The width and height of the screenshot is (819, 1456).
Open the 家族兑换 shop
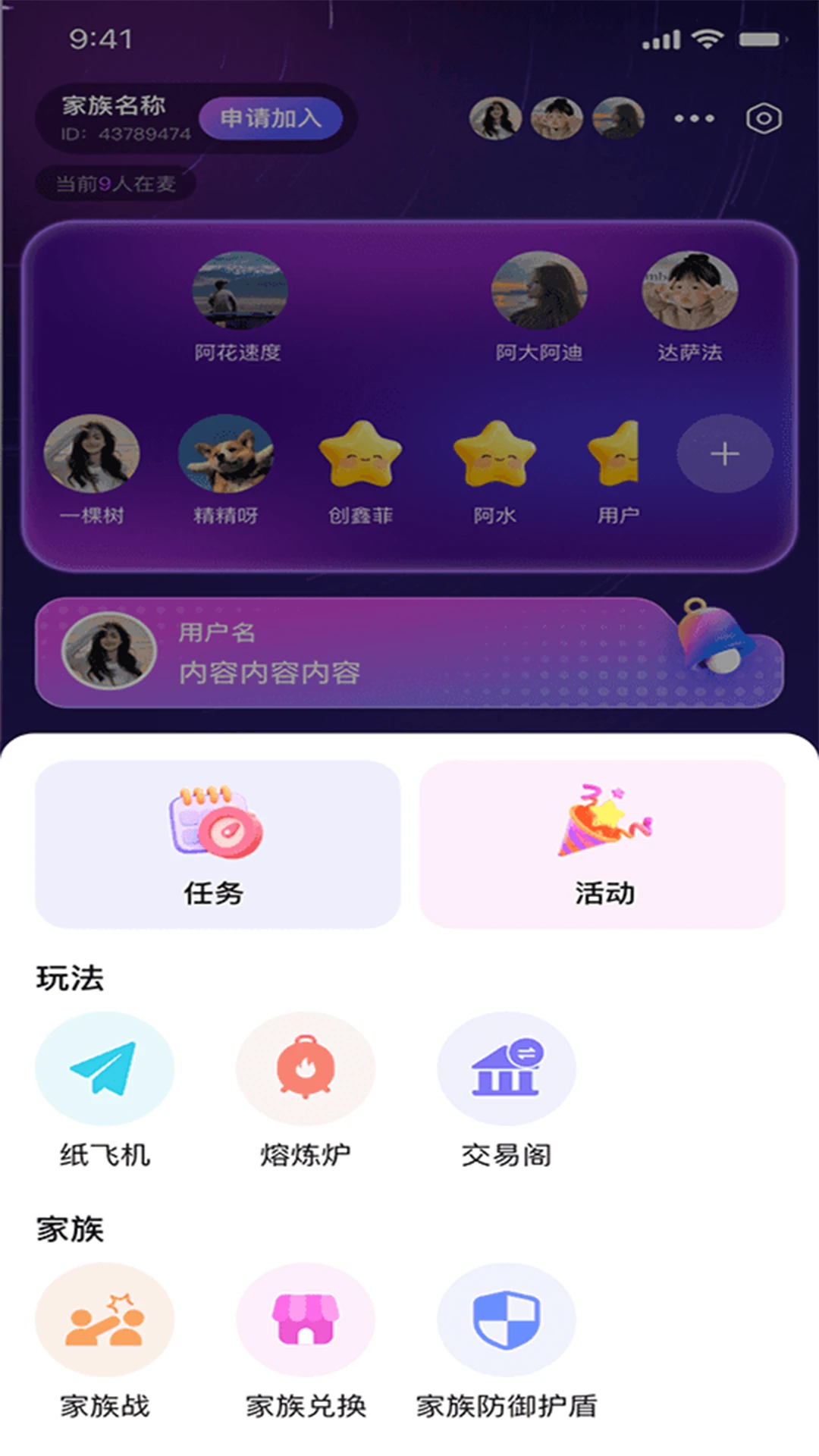tap(306, 1319)
